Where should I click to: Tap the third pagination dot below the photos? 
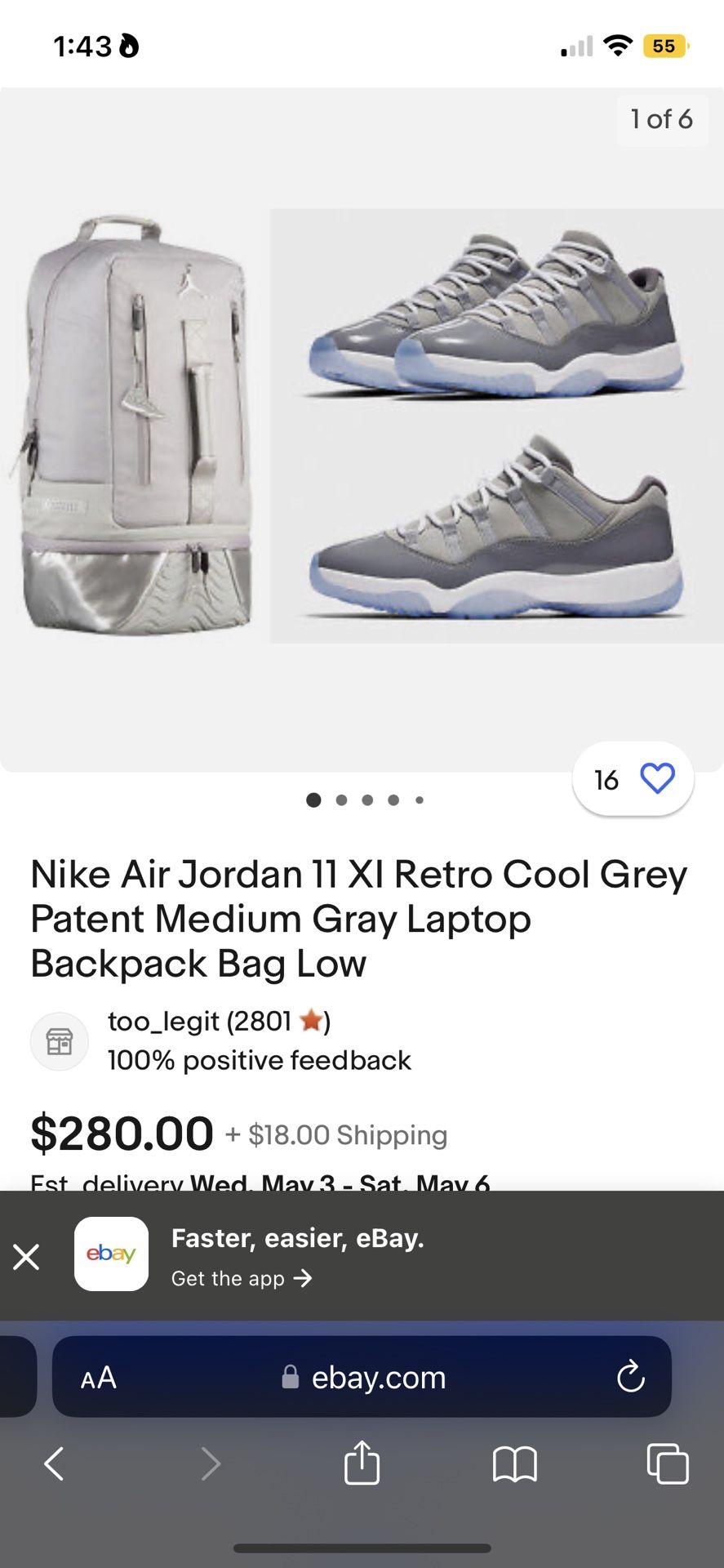pyautogui.click(x=367, y=800)
